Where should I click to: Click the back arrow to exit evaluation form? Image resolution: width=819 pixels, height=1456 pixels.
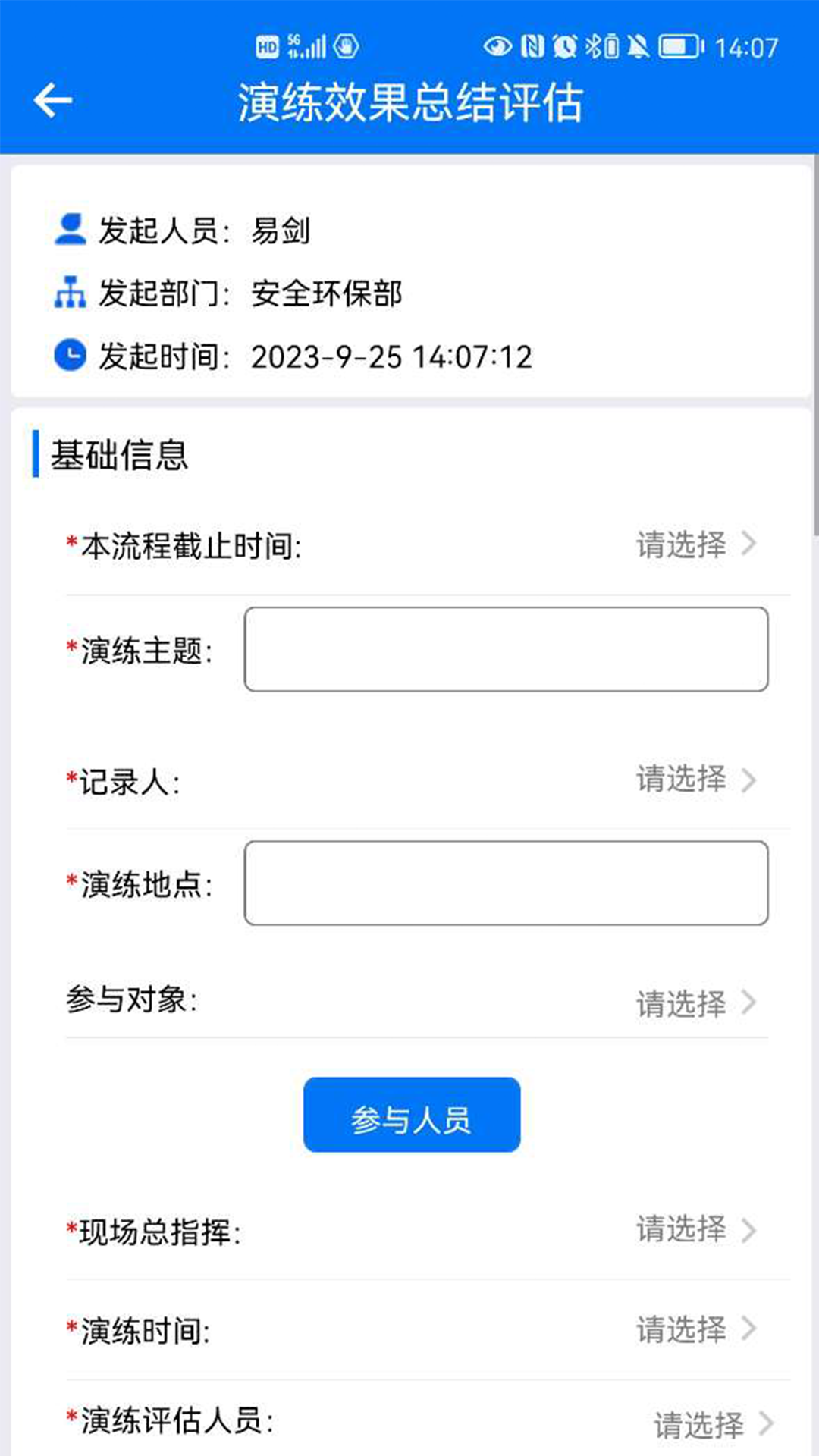pos(53,99)
